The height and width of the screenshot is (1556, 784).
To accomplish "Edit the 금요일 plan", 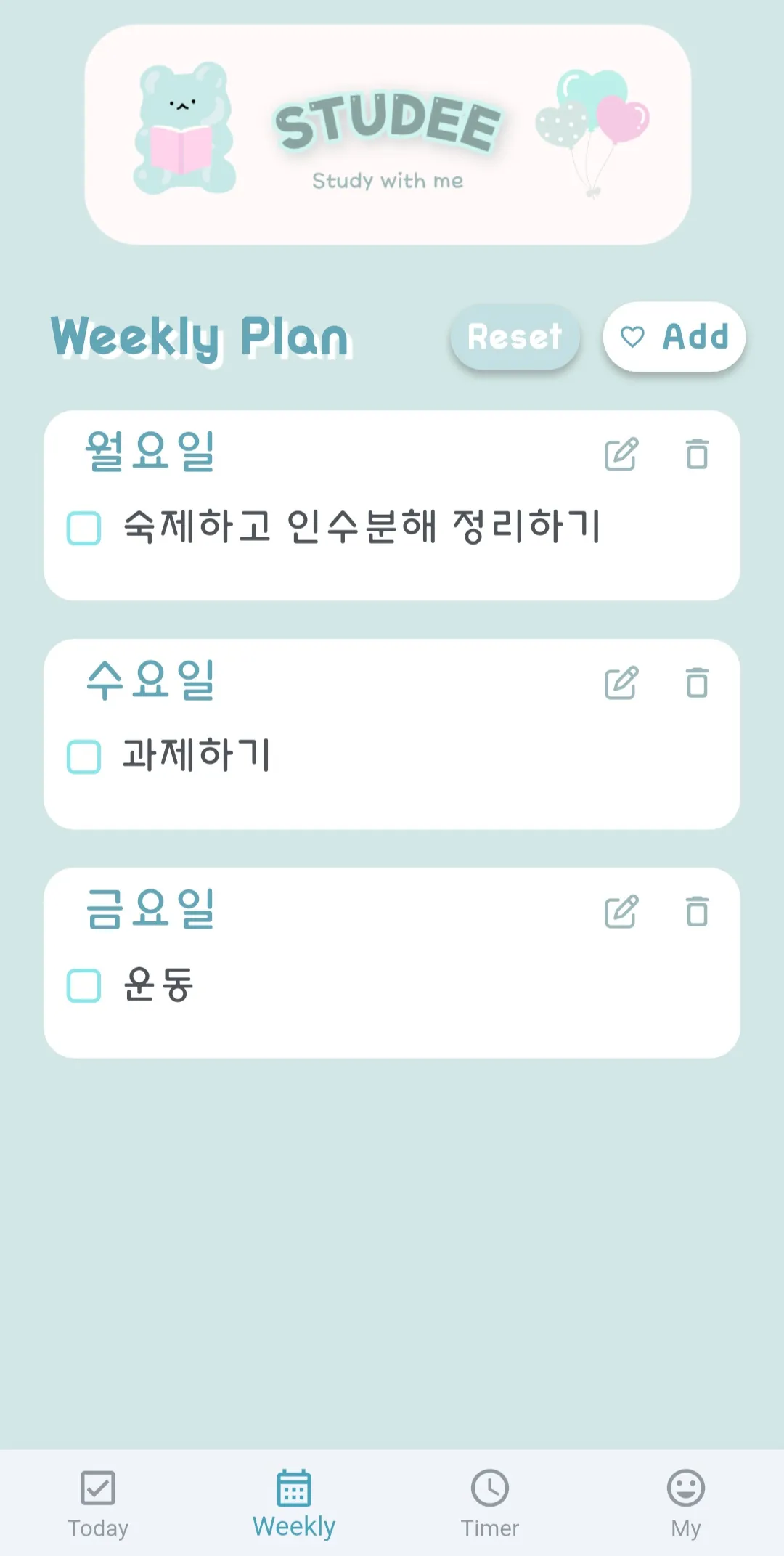I will coord(621,912).
